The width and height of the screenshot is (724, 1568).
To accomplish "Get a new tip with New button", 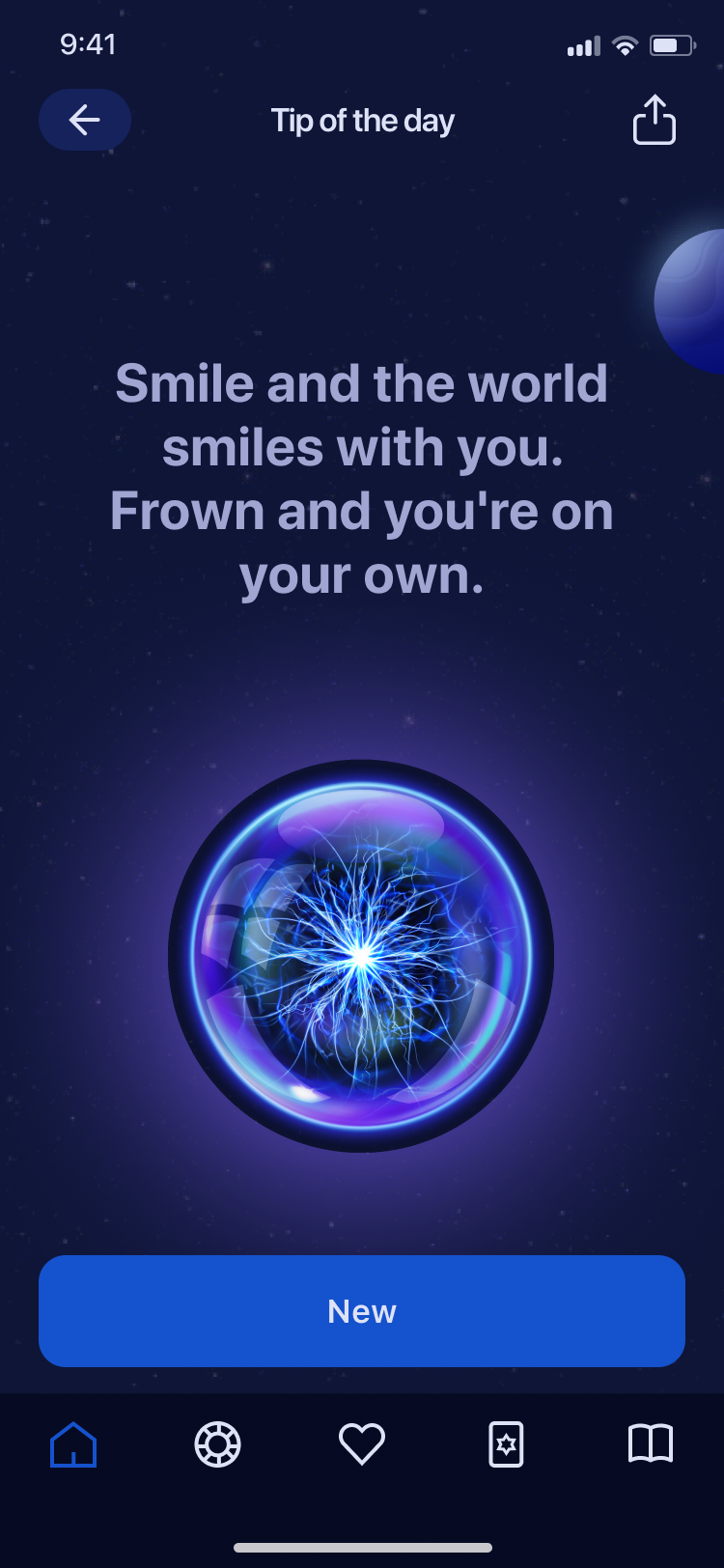I will pyautogui.click(x=362, y=1311).
